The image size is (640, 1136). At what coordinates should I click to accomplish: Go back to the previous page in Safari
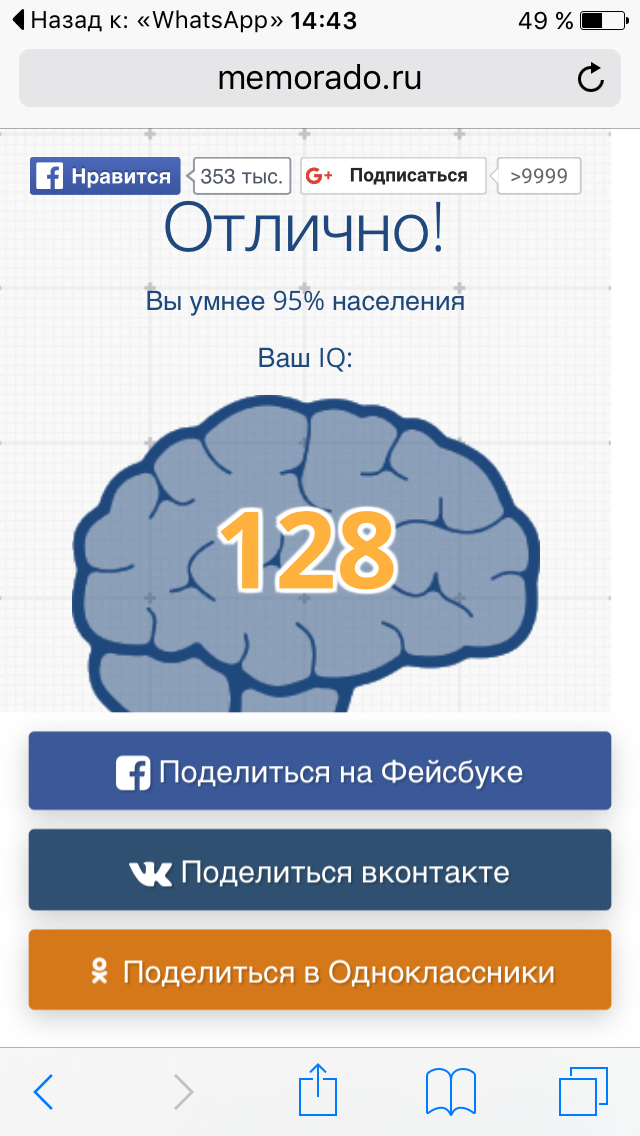tap(43, 1092)
